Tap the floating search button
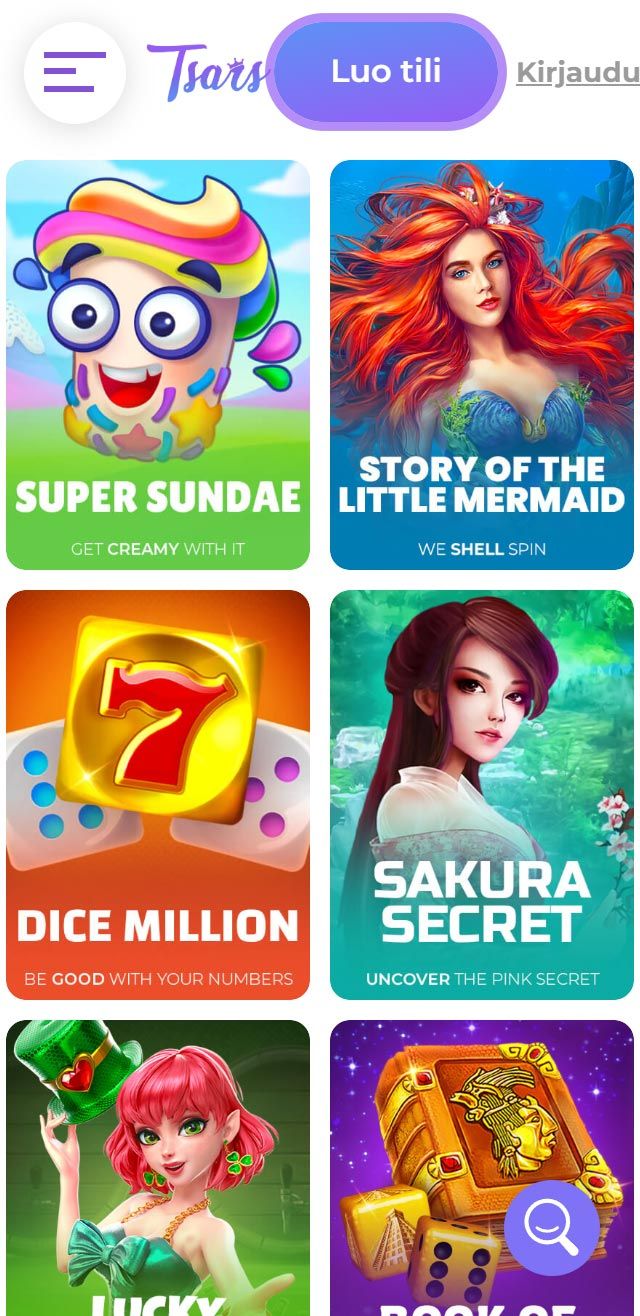This screenshot has height=1316, width=640. [552, 1226]
